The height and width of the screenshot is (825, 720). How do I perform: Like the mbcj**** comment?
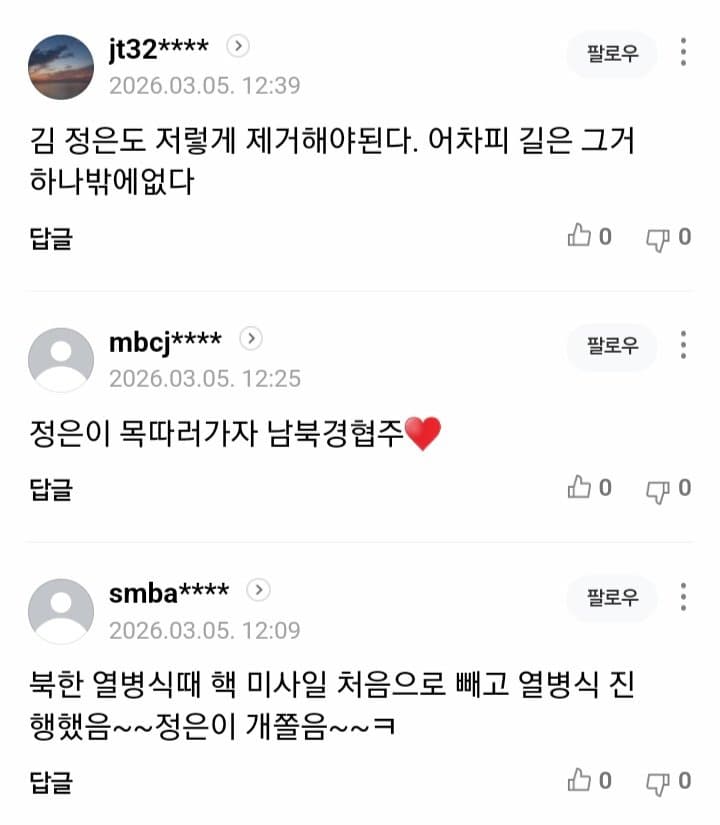580,488
